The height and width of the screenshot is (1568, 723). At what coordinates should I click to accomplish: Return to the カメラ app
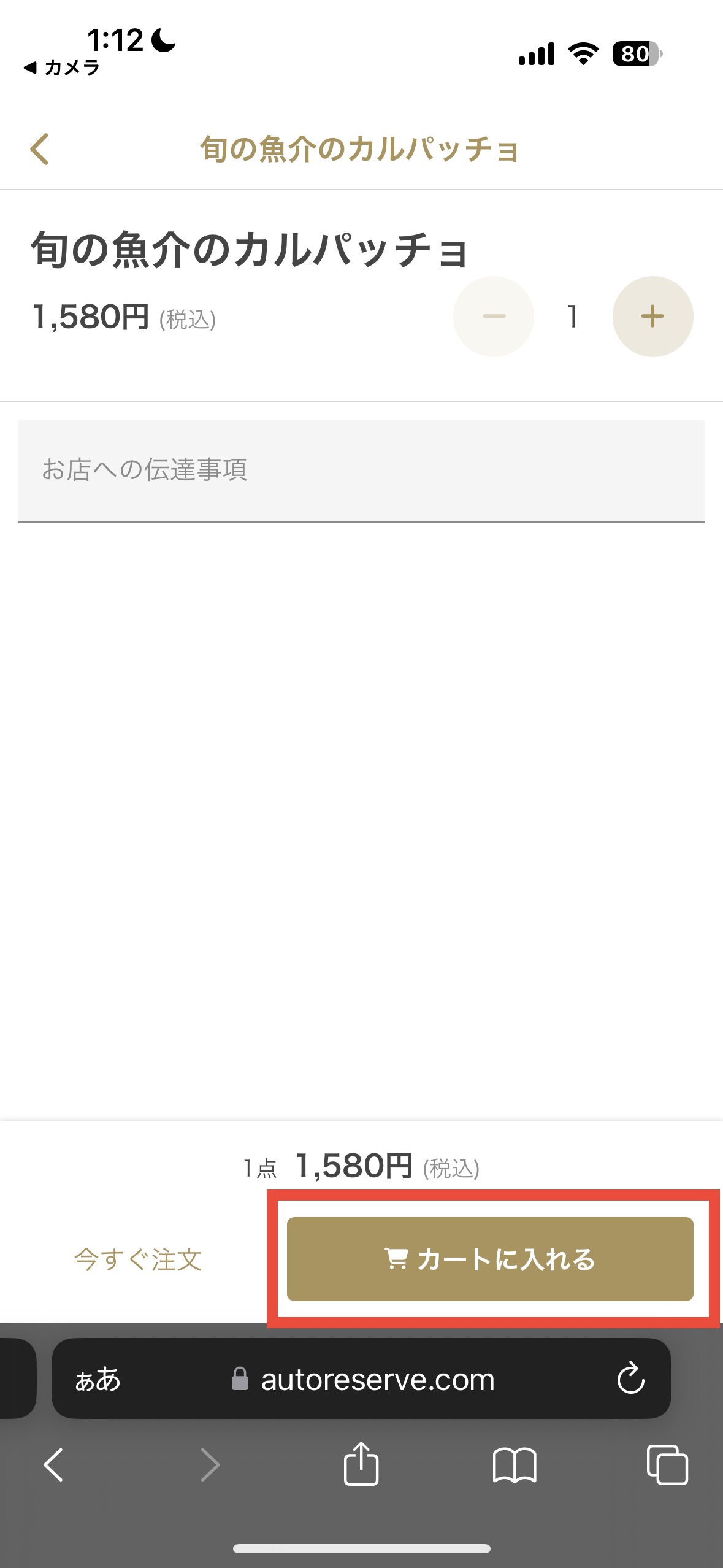point(61,67)
